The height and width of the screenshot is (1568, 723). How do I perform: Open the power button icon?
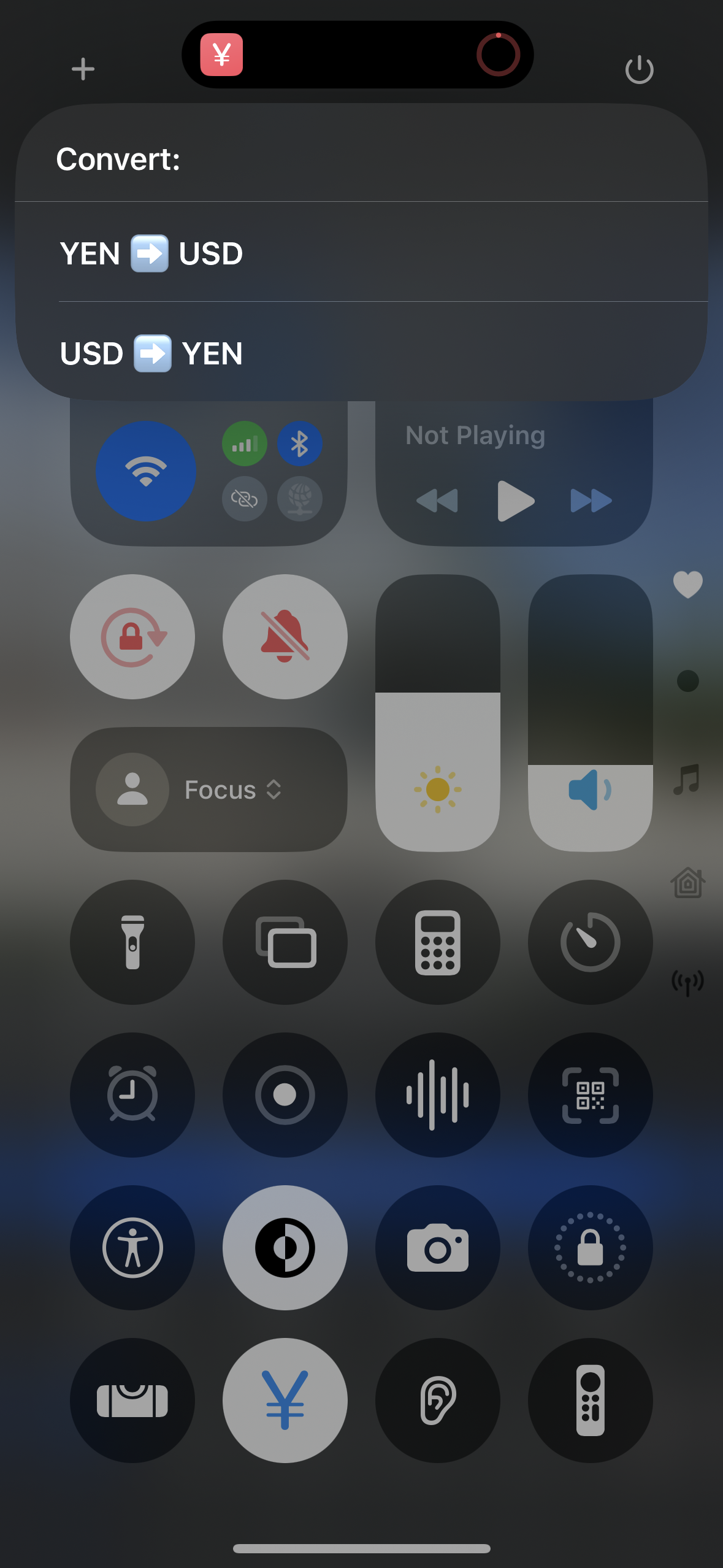(x=639, y=69)
